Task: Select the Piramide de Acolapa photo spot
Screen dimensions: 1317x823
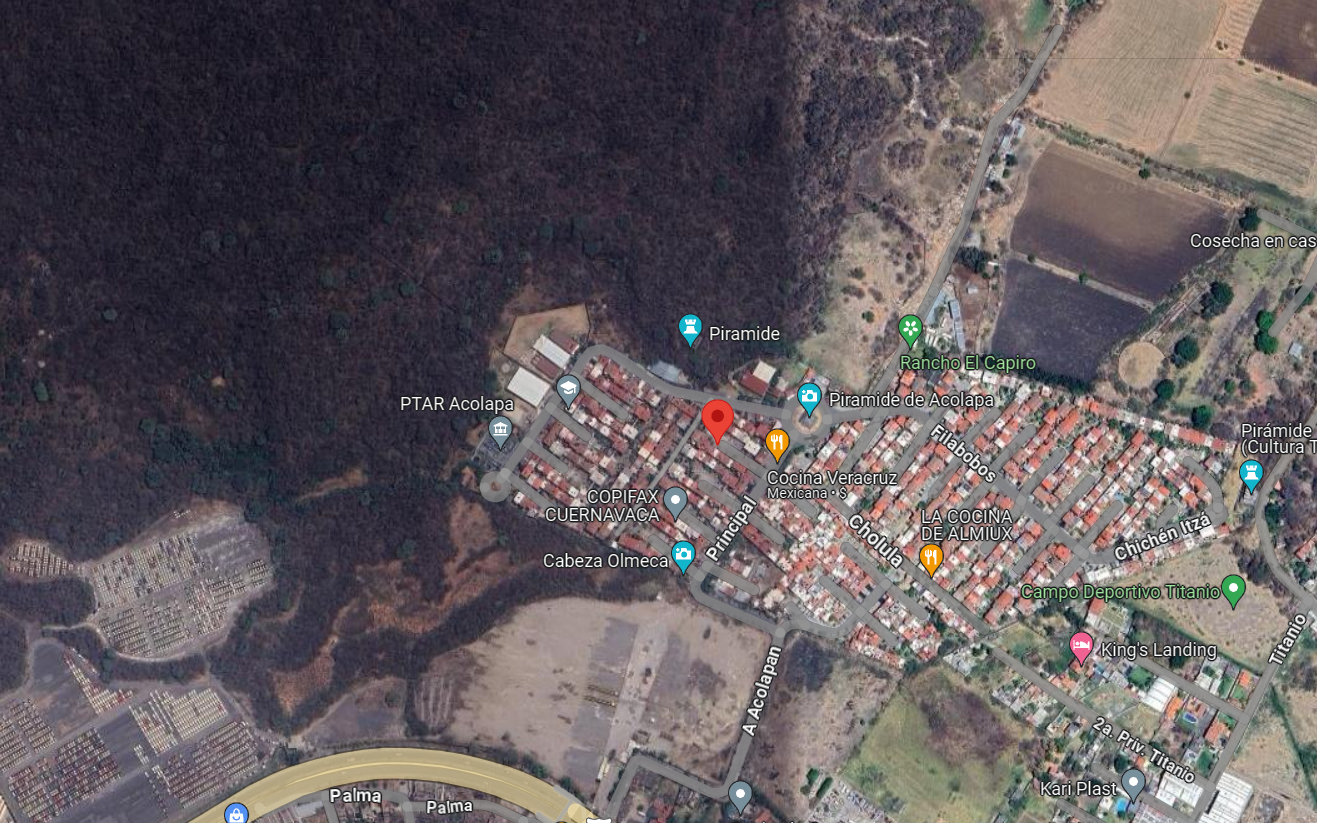Action: 809,398
